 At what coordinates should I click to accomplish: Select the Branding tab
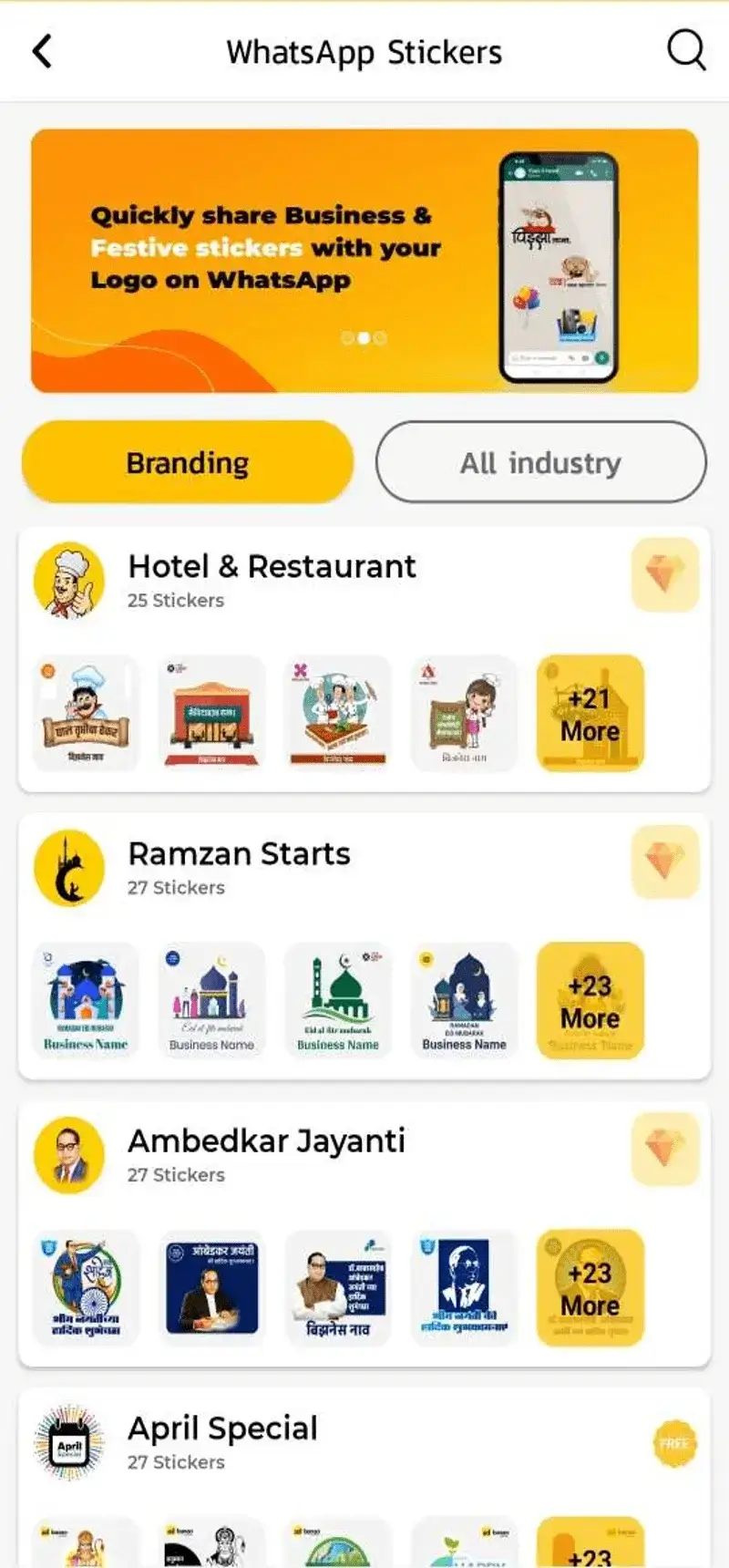[188, 462]
